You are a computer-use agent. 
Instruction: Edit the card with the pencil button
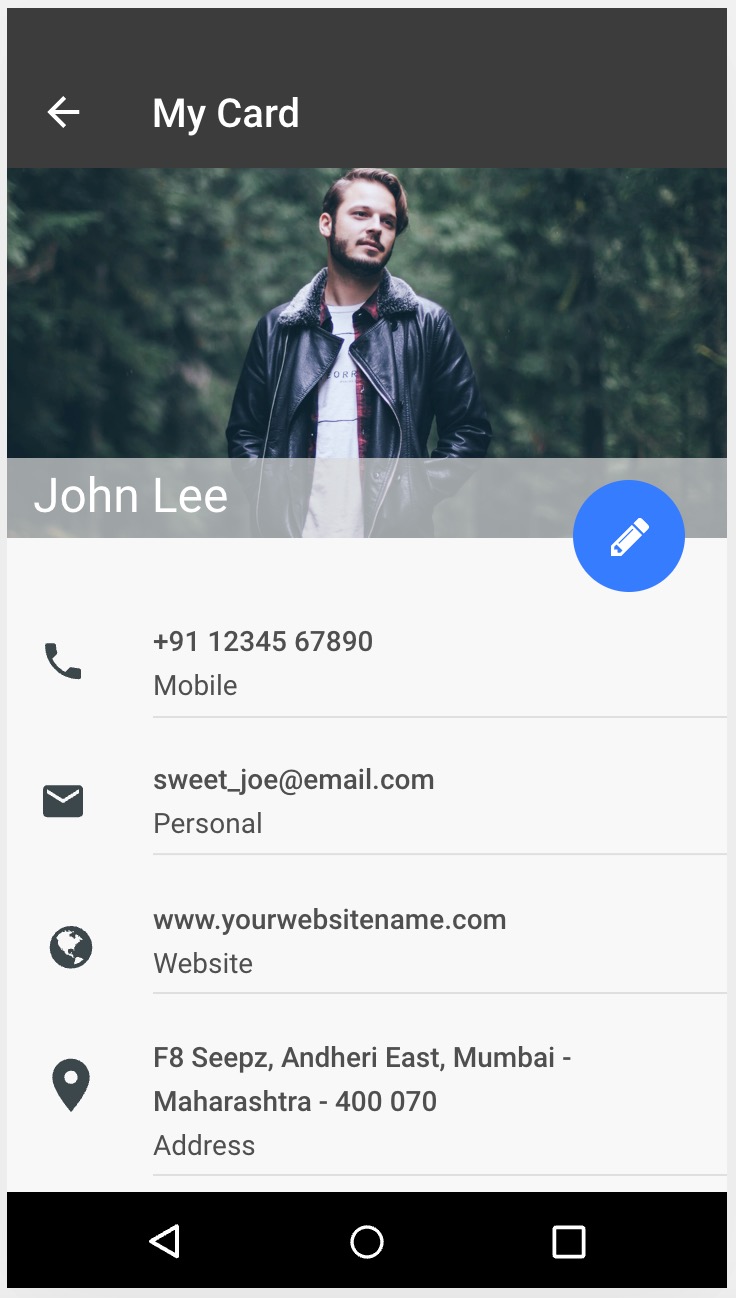point(629,536)
